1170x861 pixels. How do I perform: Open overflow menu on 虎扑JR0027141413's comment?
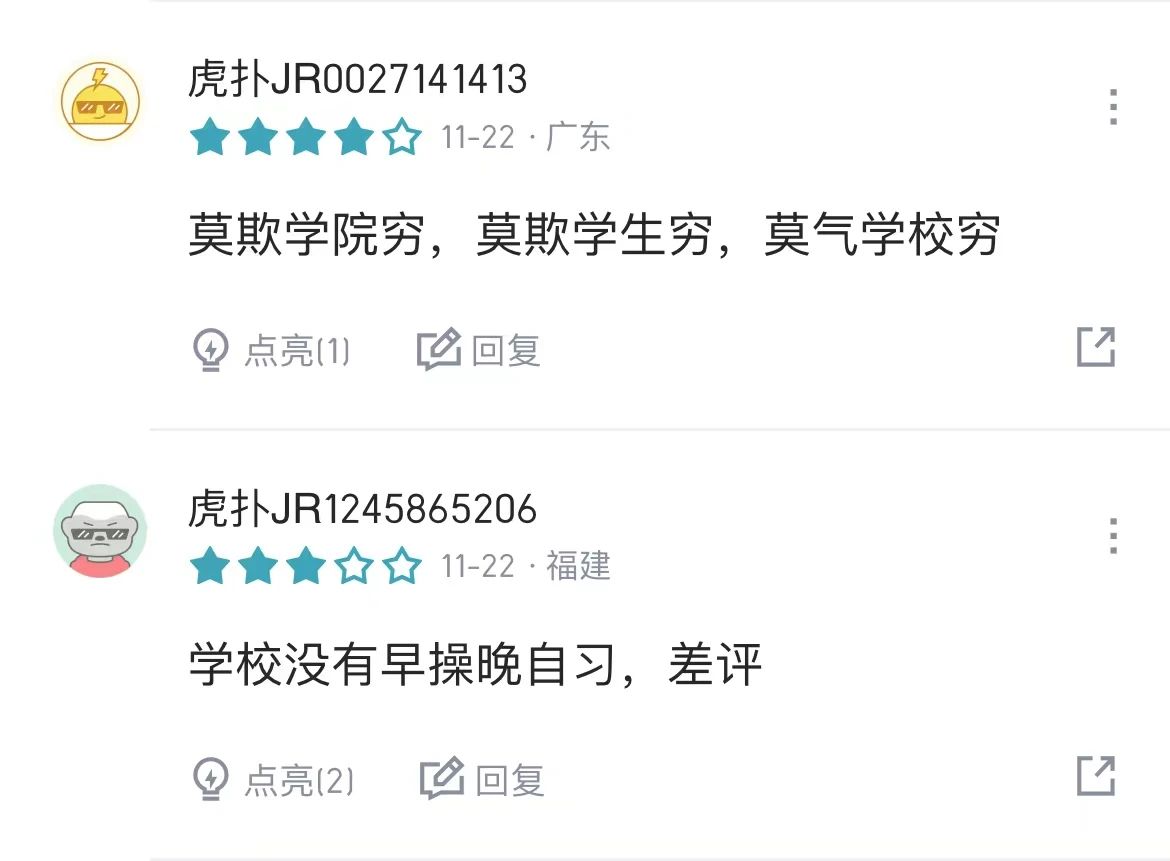1113,107
